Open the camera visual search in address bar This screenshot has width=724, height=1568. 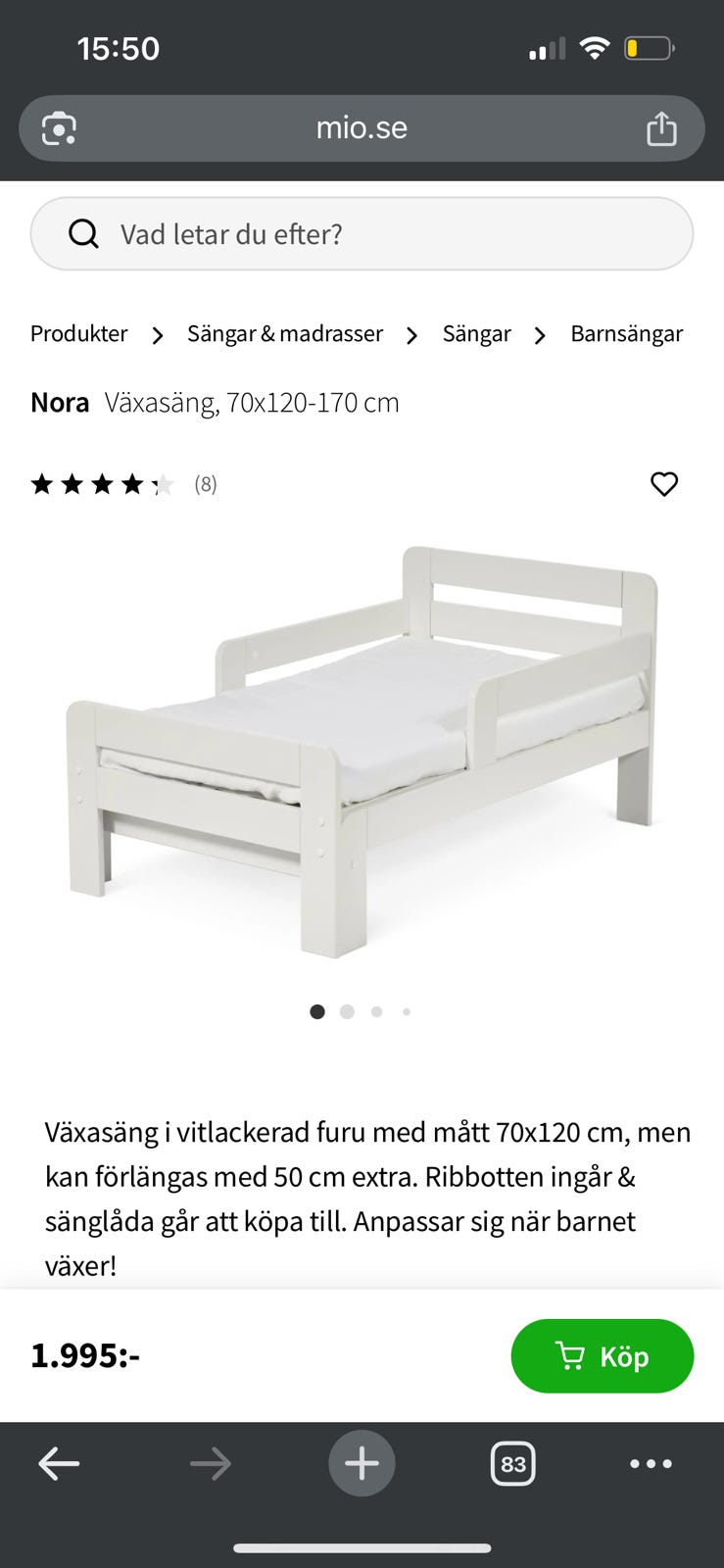pyautogui.click(x=57, y=128)
